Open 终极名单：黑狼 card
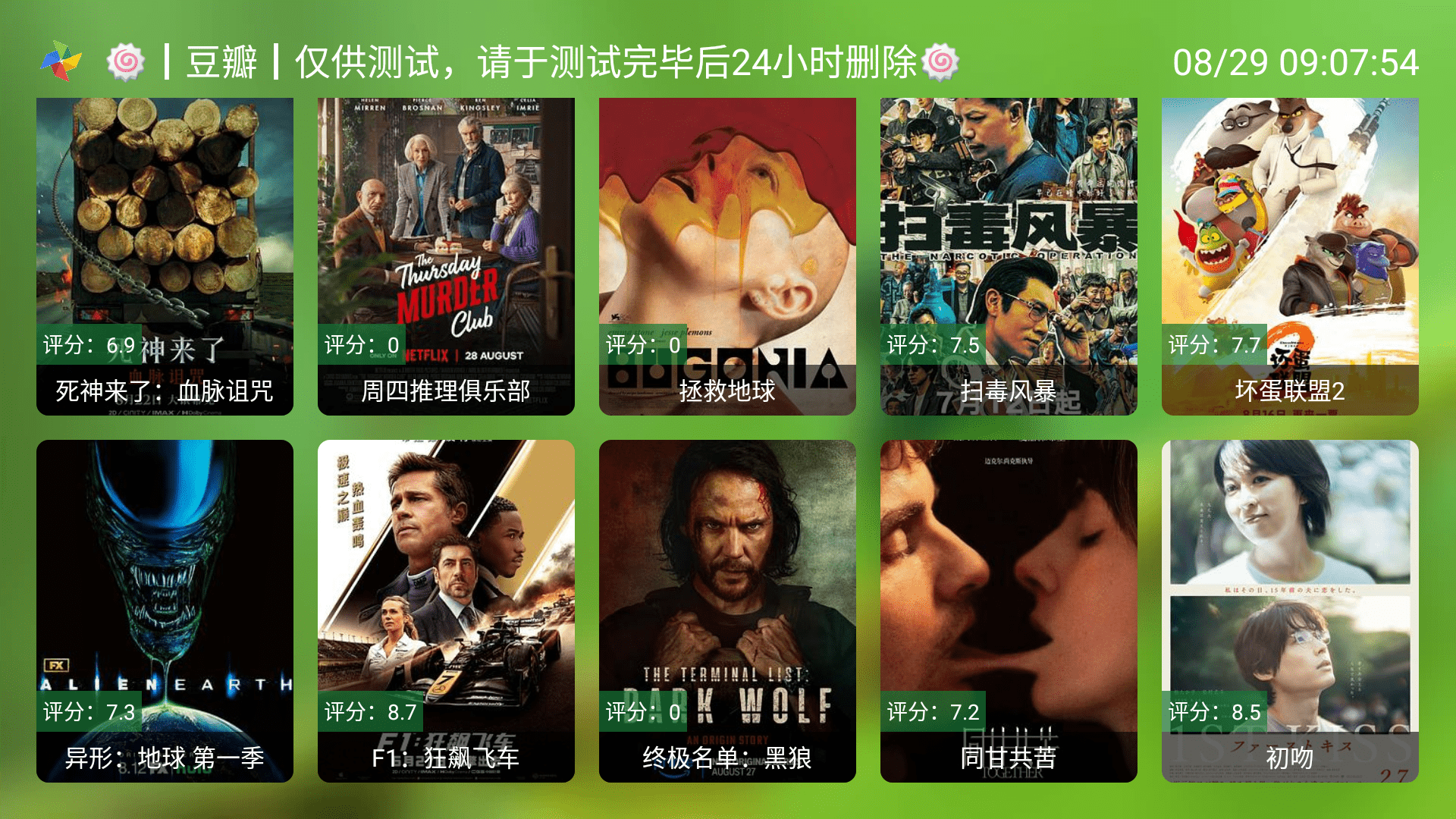 click(x=727, y=610)
